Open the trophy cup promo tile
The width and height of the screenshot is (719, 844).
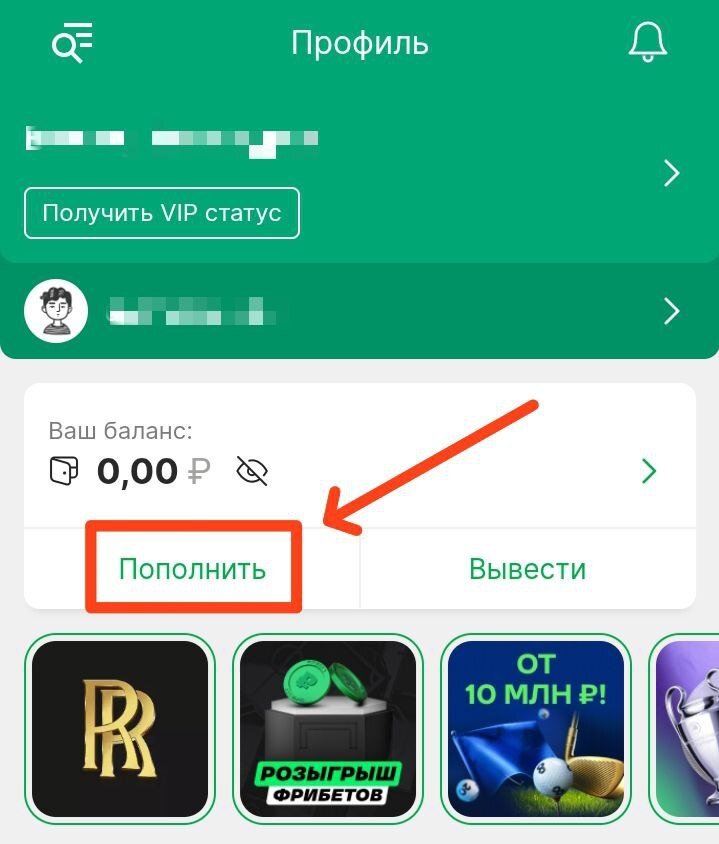690,729
